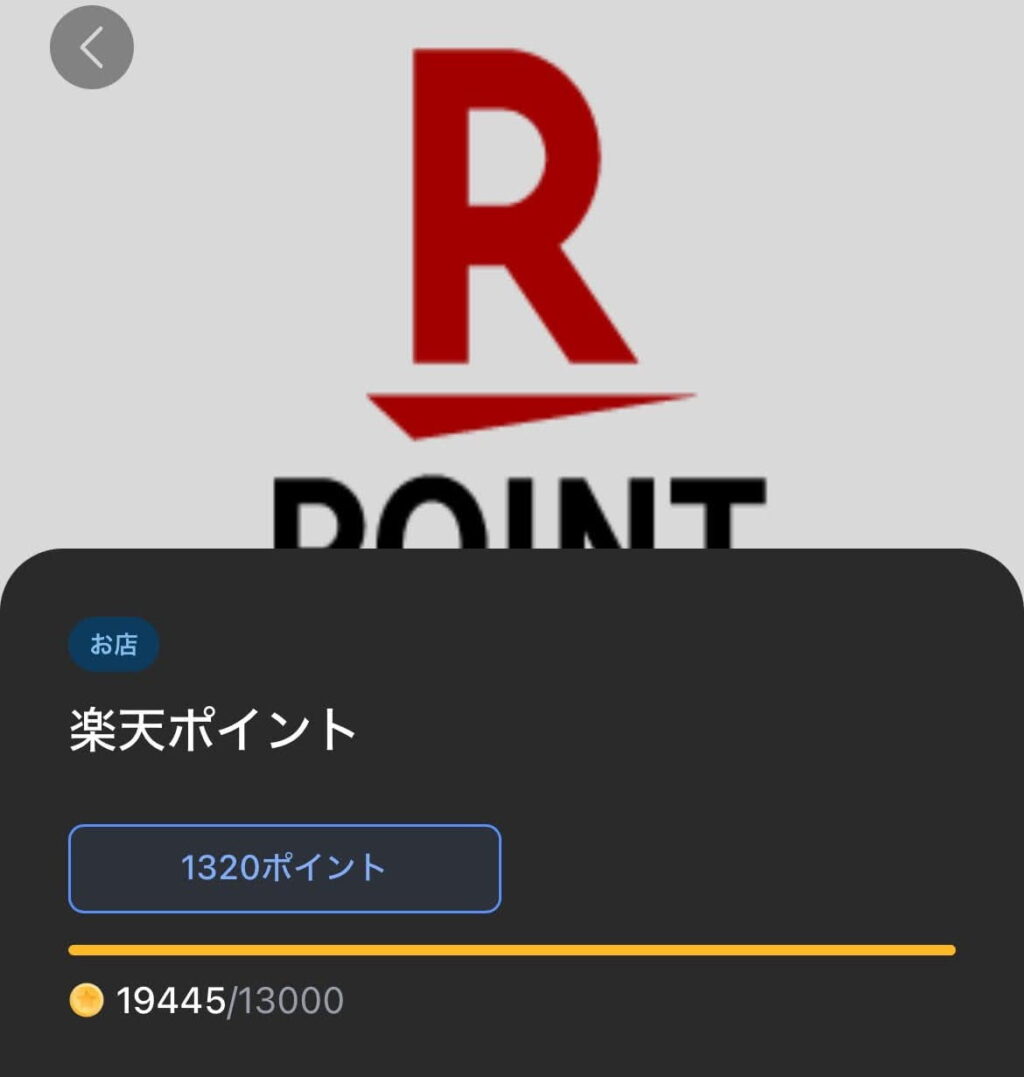The height and width of the screenshot is (1077, 1024).
Task: Go back using the top-left arrow
Action: point(91,47)
